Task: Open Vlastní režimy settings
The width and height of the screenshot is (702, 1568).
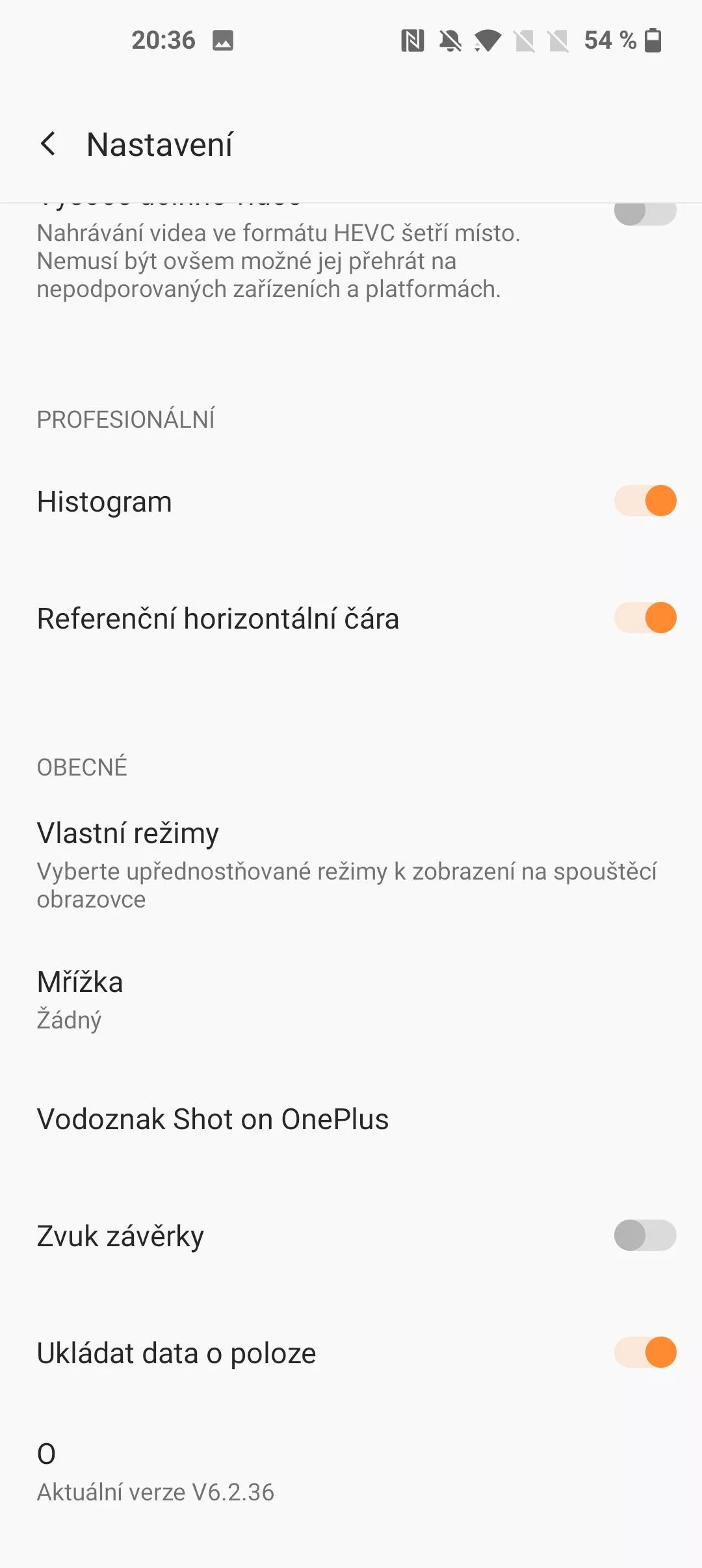Action: point(351,865)
